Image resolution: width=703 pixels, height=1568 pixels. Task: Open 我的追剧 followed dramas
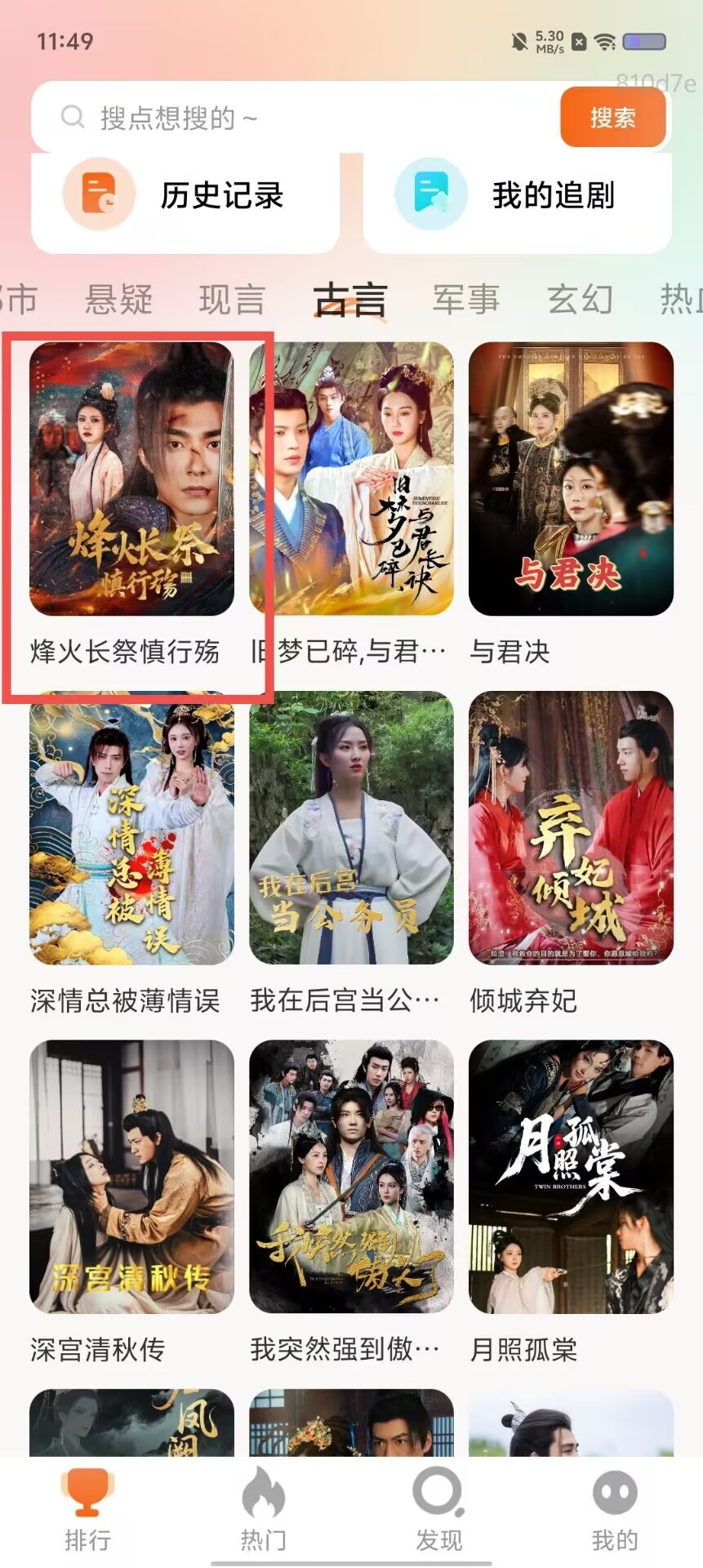click(x=517, y=196)
